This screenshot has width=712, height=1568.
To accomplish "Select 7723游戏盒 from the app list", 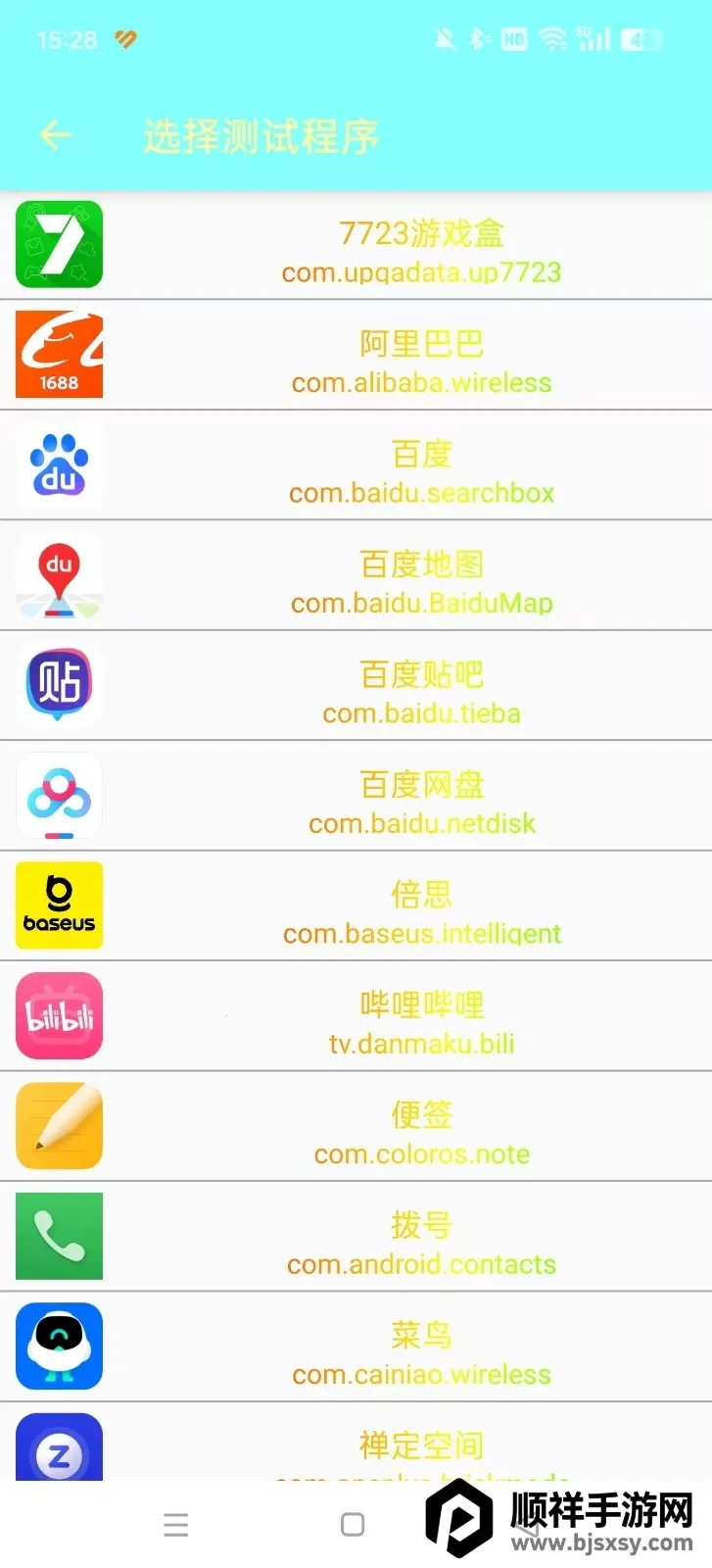I will pos(421,251).
